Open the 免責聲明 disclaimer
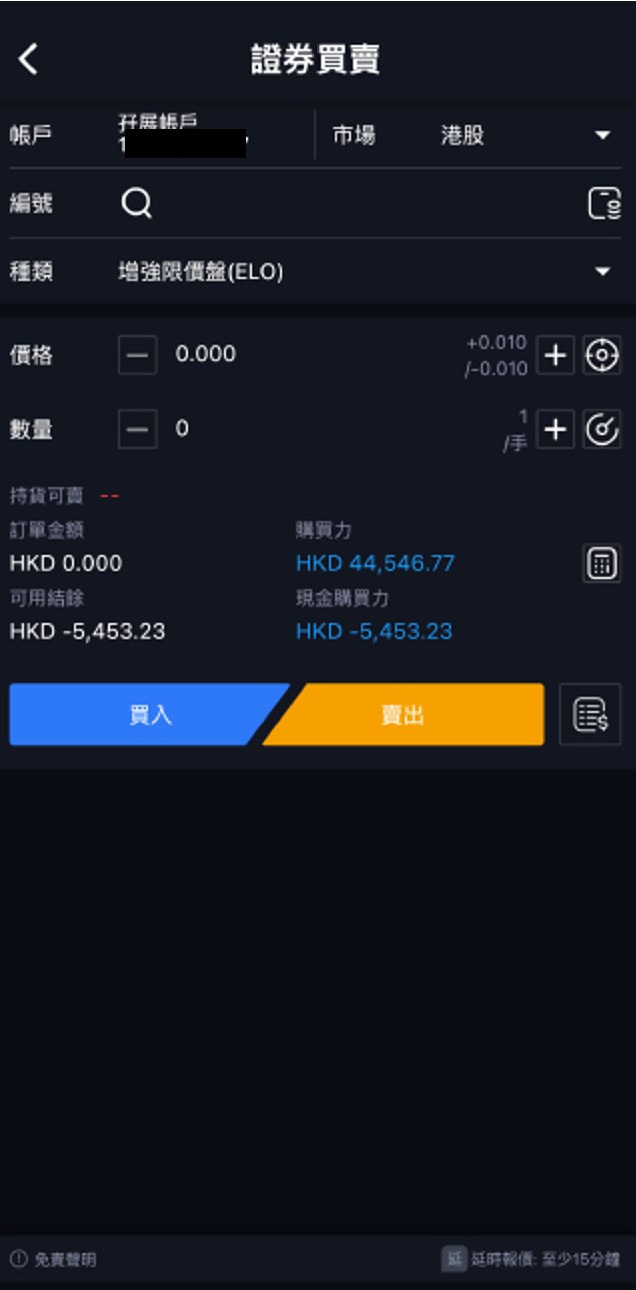 tap(54, 1260)
